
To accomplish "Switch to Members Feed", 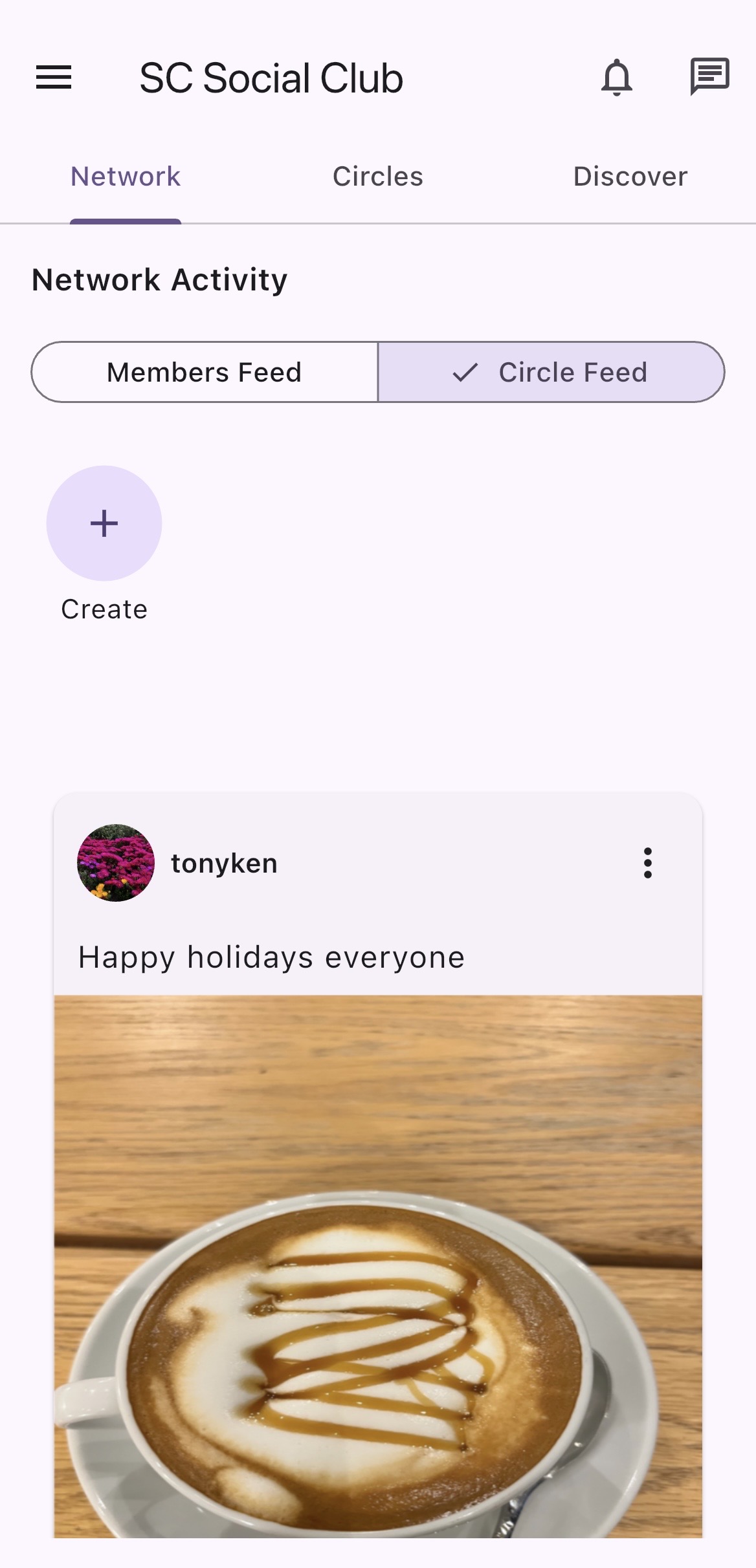I will coord(205,372).
